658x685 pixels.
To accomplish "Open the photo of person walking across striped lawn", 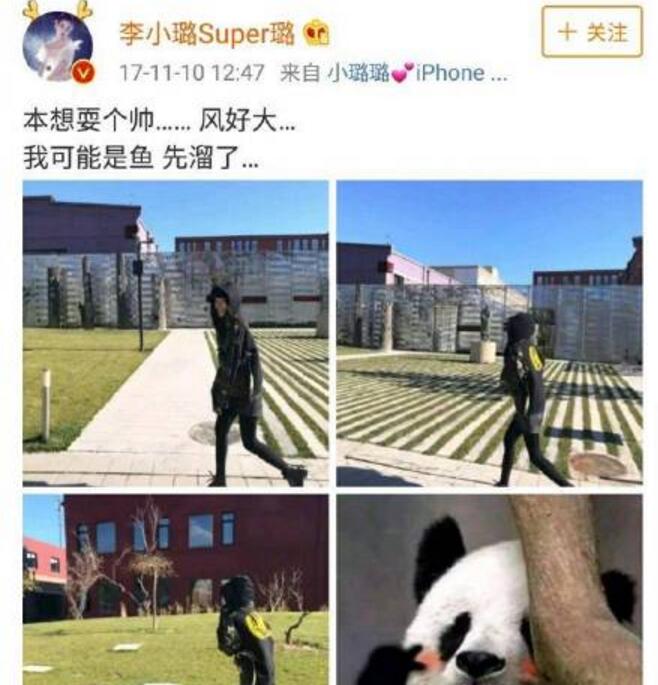I will click(489, 333).
